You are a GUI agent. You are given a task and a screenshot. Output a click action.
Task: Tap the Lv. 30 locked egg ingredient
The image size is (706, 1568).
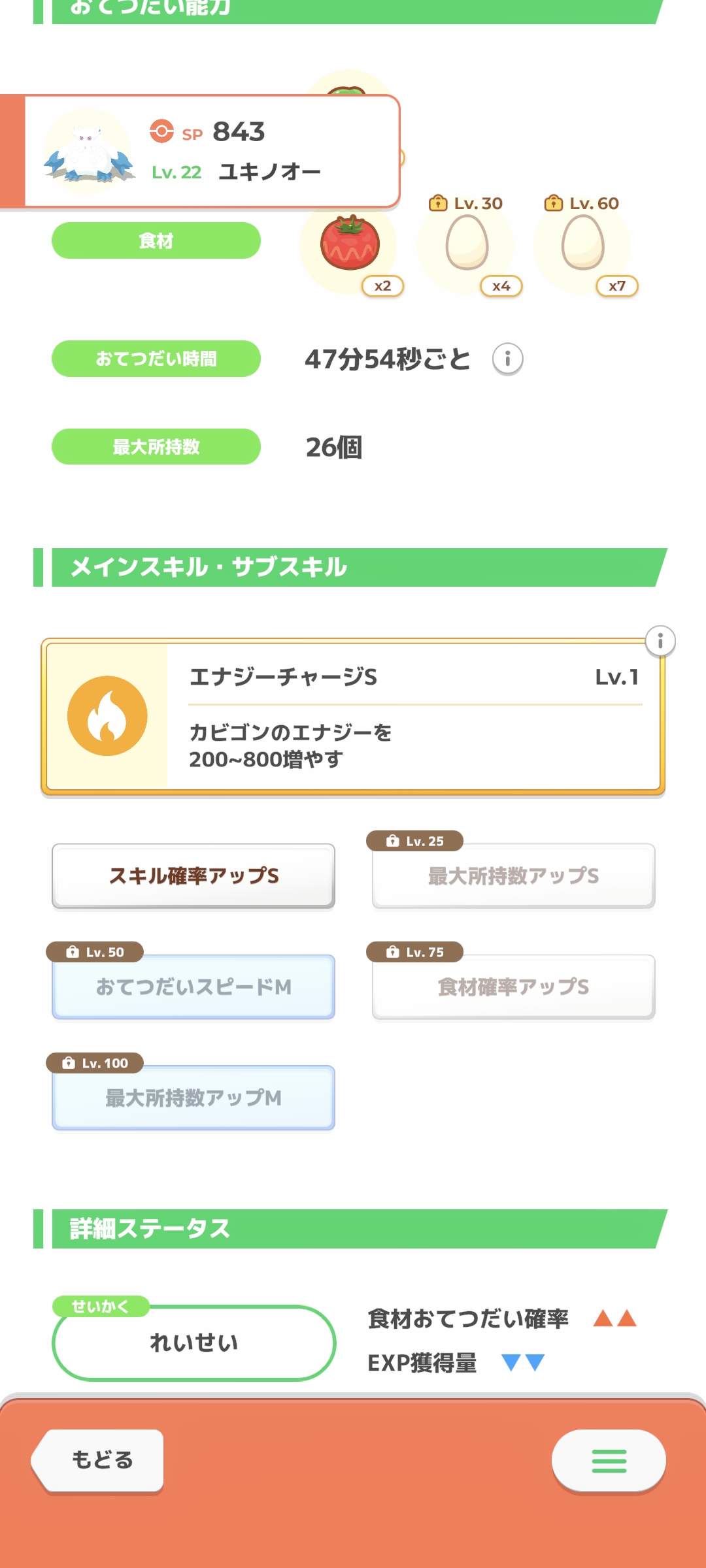point(467,244)
